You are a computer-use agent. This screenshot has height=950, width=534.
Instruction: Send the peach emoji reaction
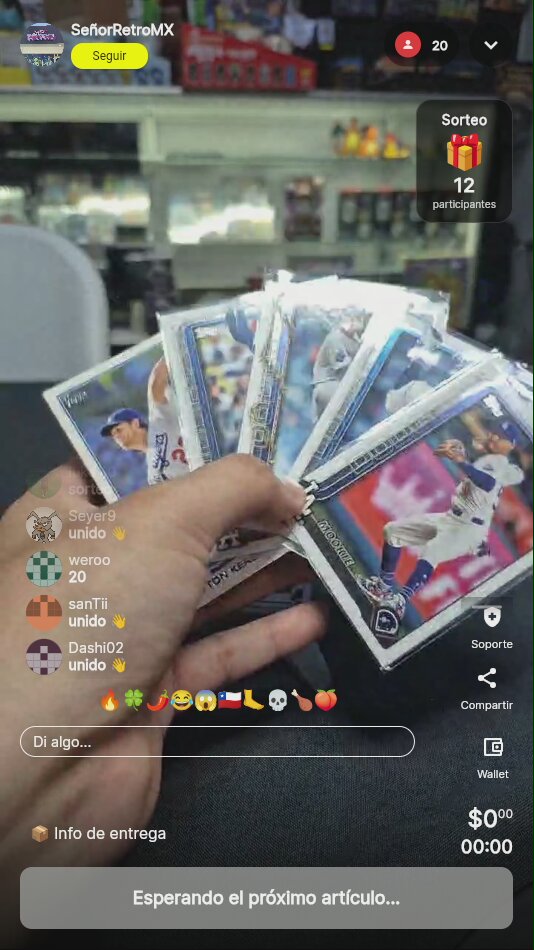325,700
